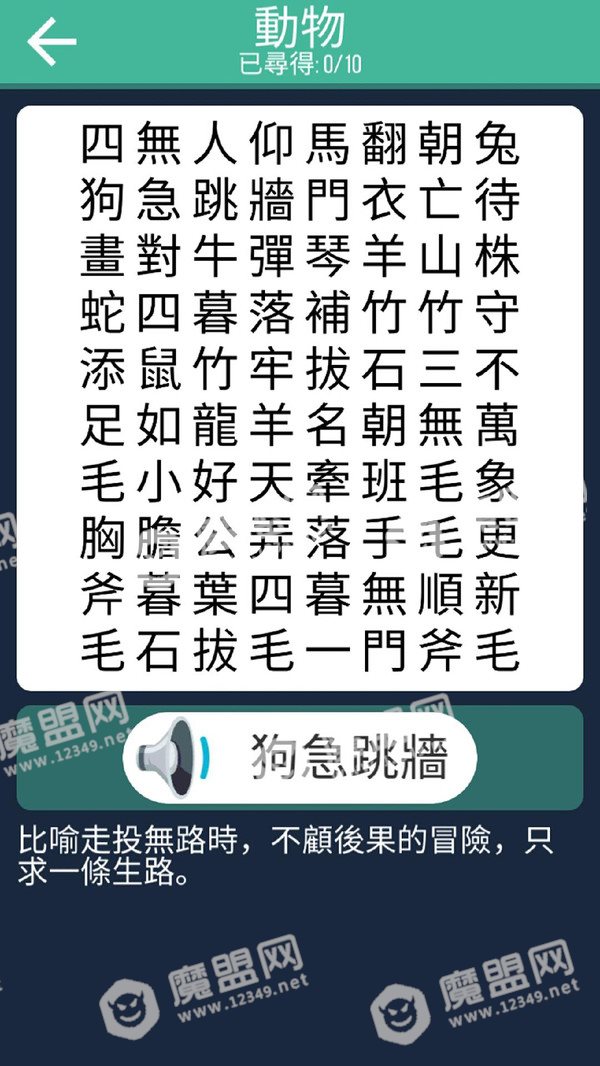Select the 蛇 character tile
Screen dimensions: 600x1066
[103, 314]
